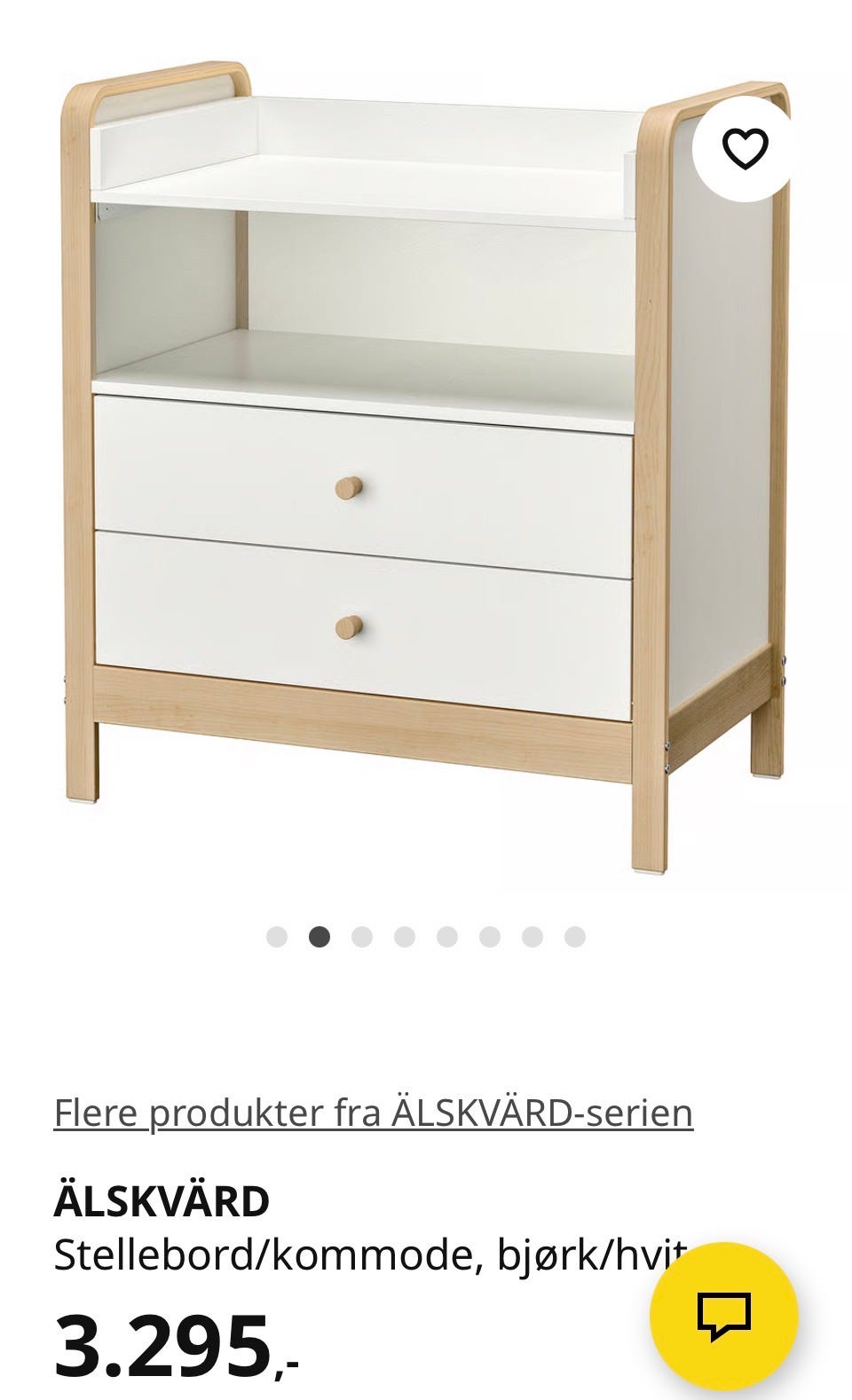Image resolution: width=852 pixels, height=1400 pixels.
Task: Select the 'Stellebord/kommode, bjørk/hvit' description text
Action: click(368, 1253)
